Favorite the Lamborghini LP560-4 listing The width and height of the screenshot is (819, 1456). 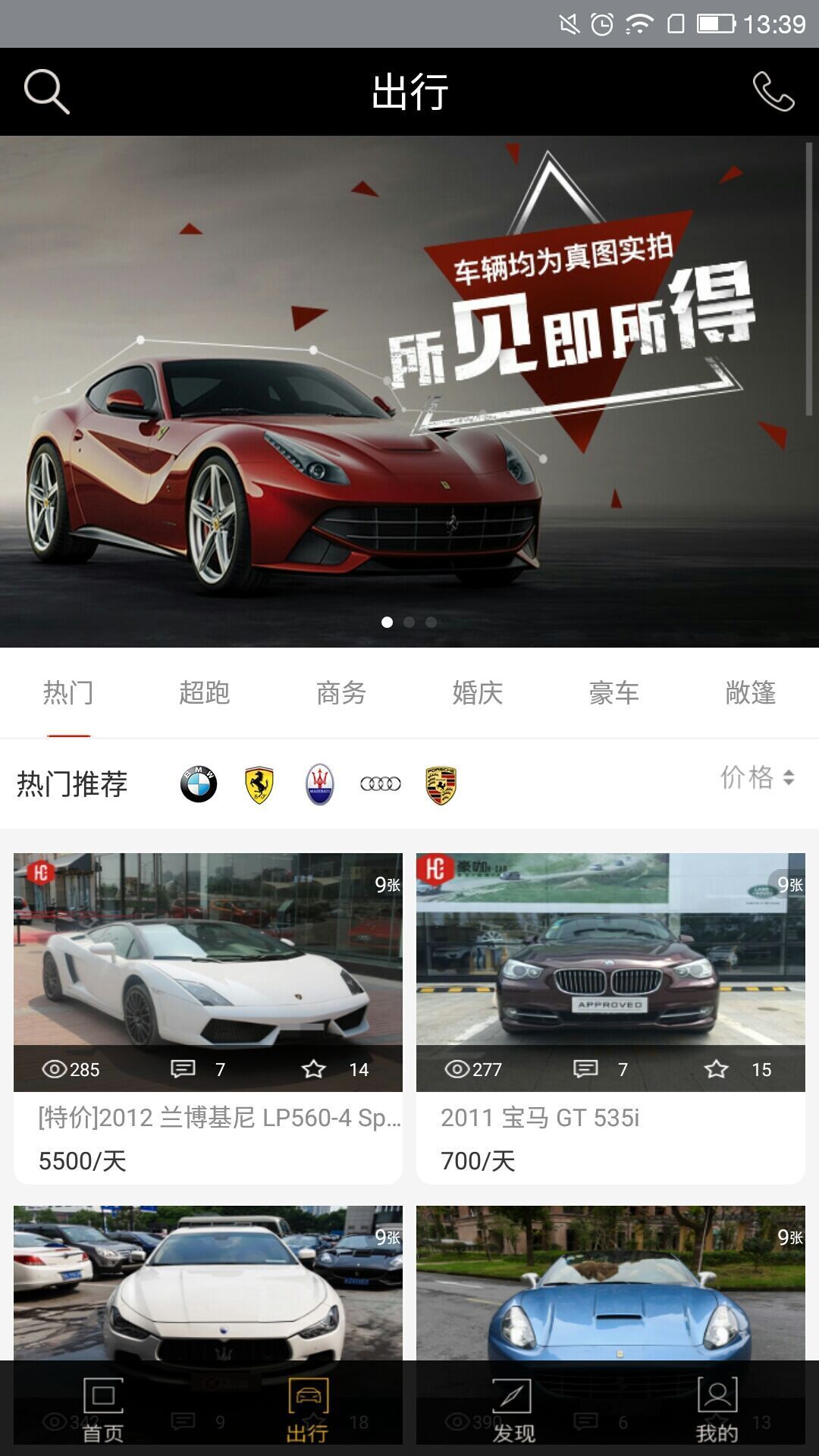pos(313,1070)
